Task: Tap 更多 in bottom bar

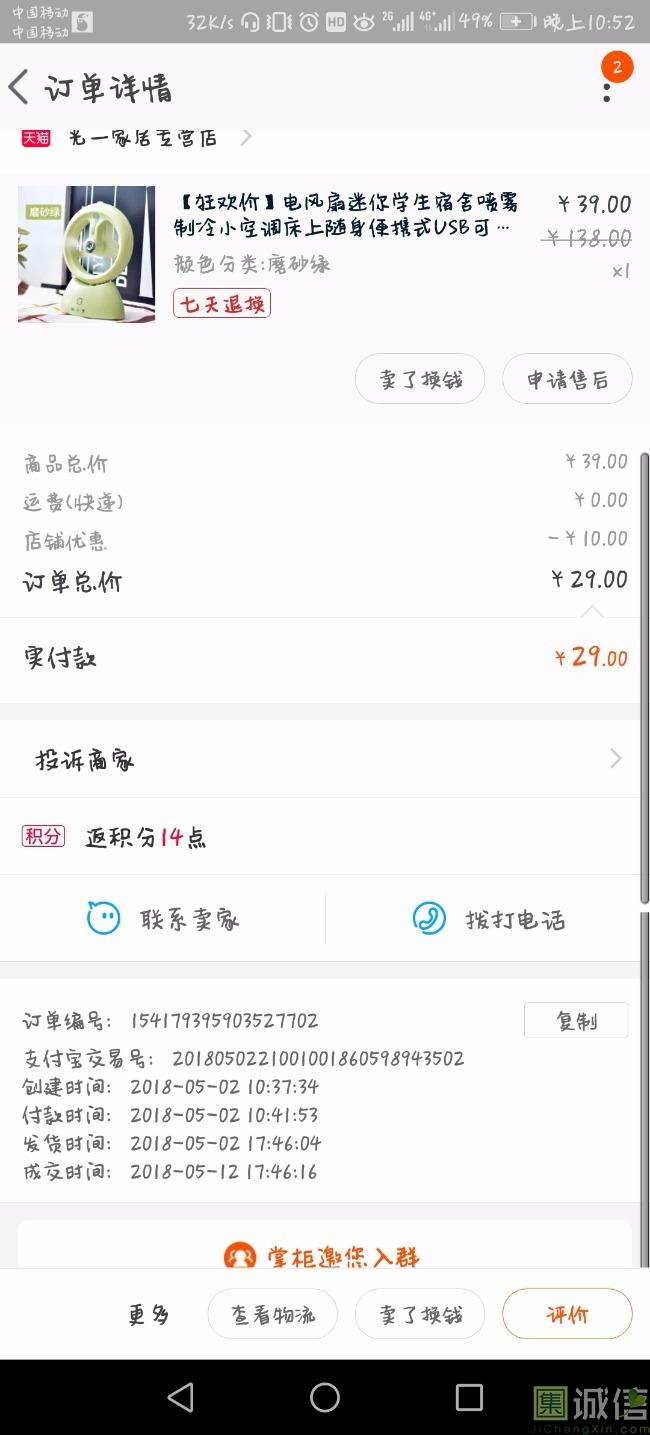Action: 149,1314
